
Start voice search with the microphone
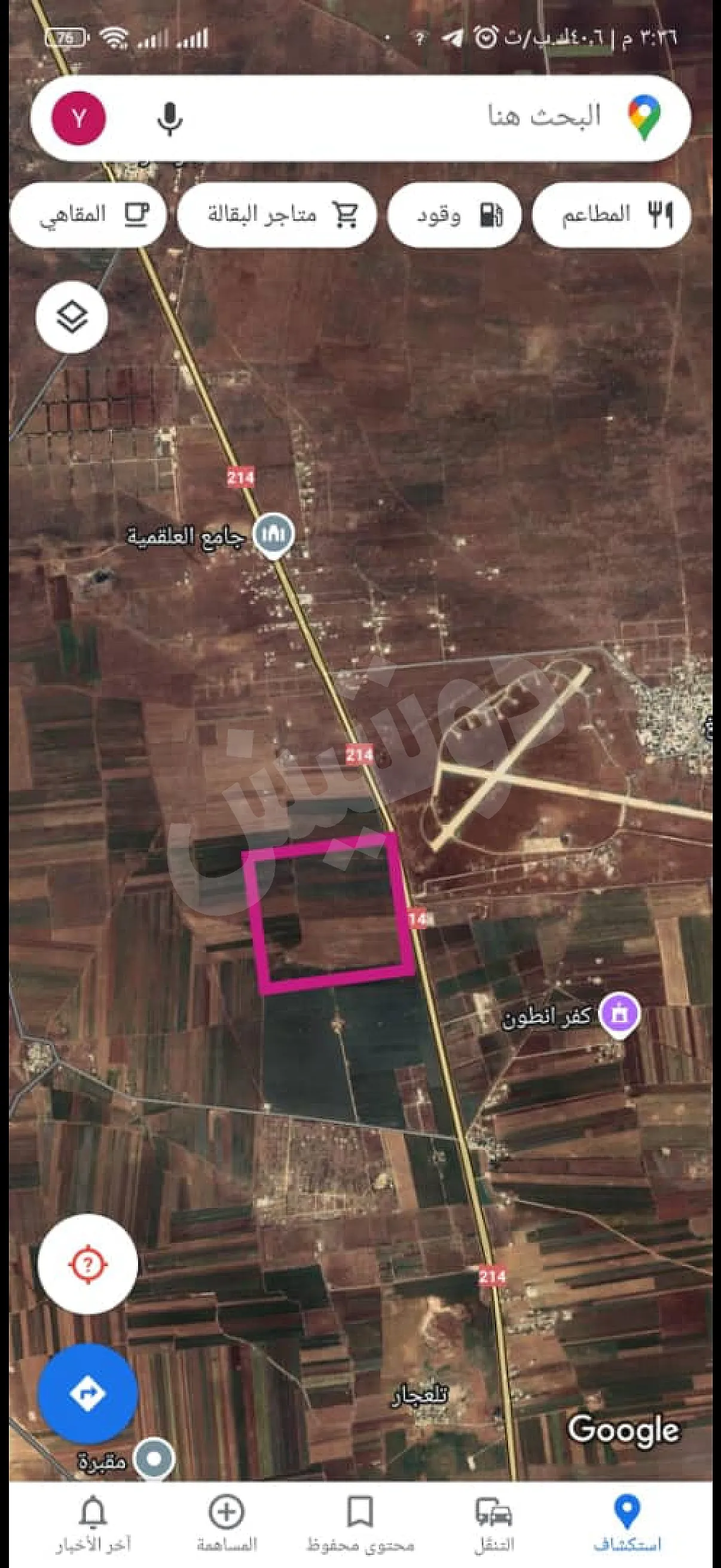169,118
